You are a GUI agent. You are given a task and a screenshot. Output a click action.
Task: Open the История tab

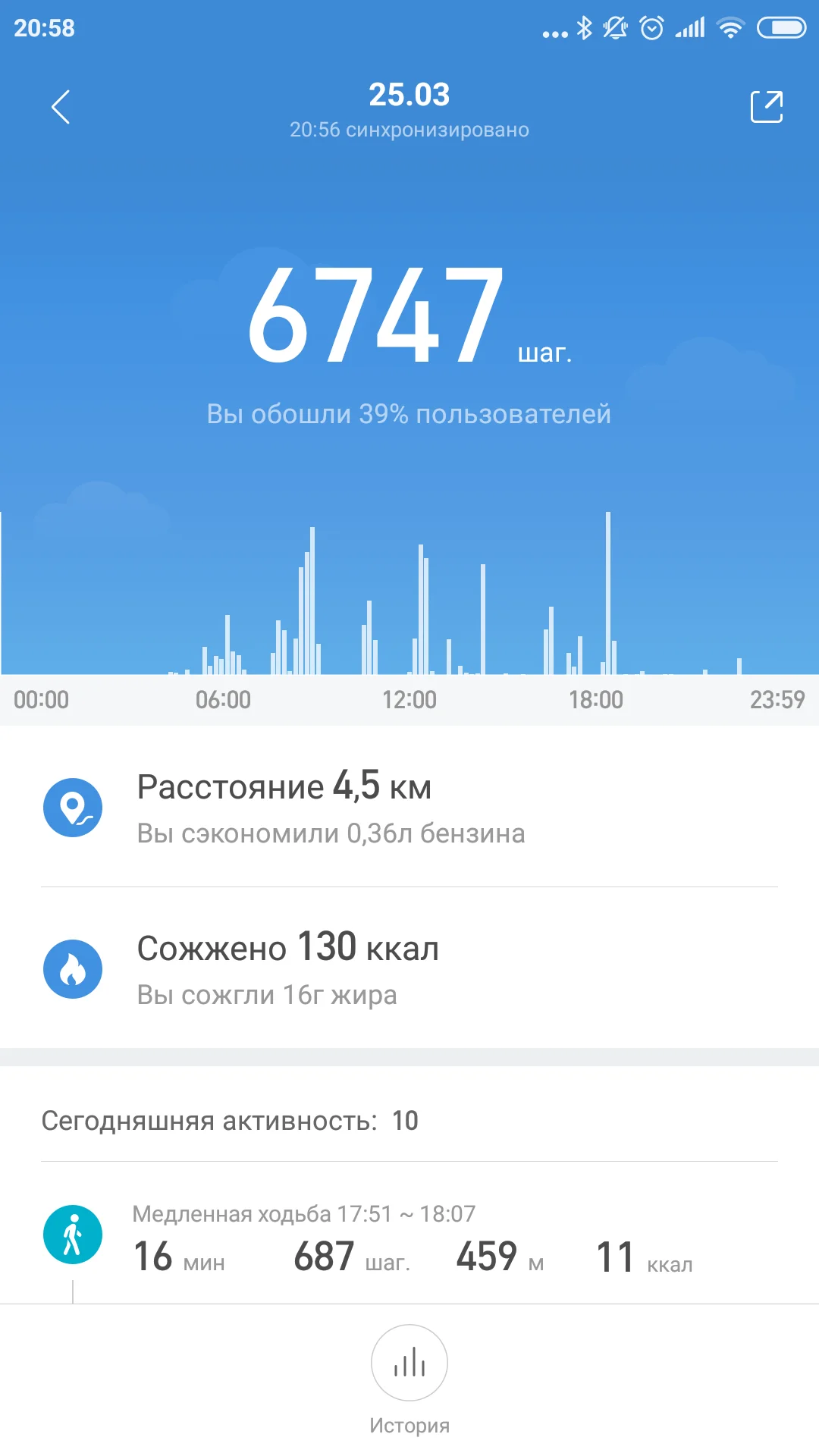(409, 1424)
